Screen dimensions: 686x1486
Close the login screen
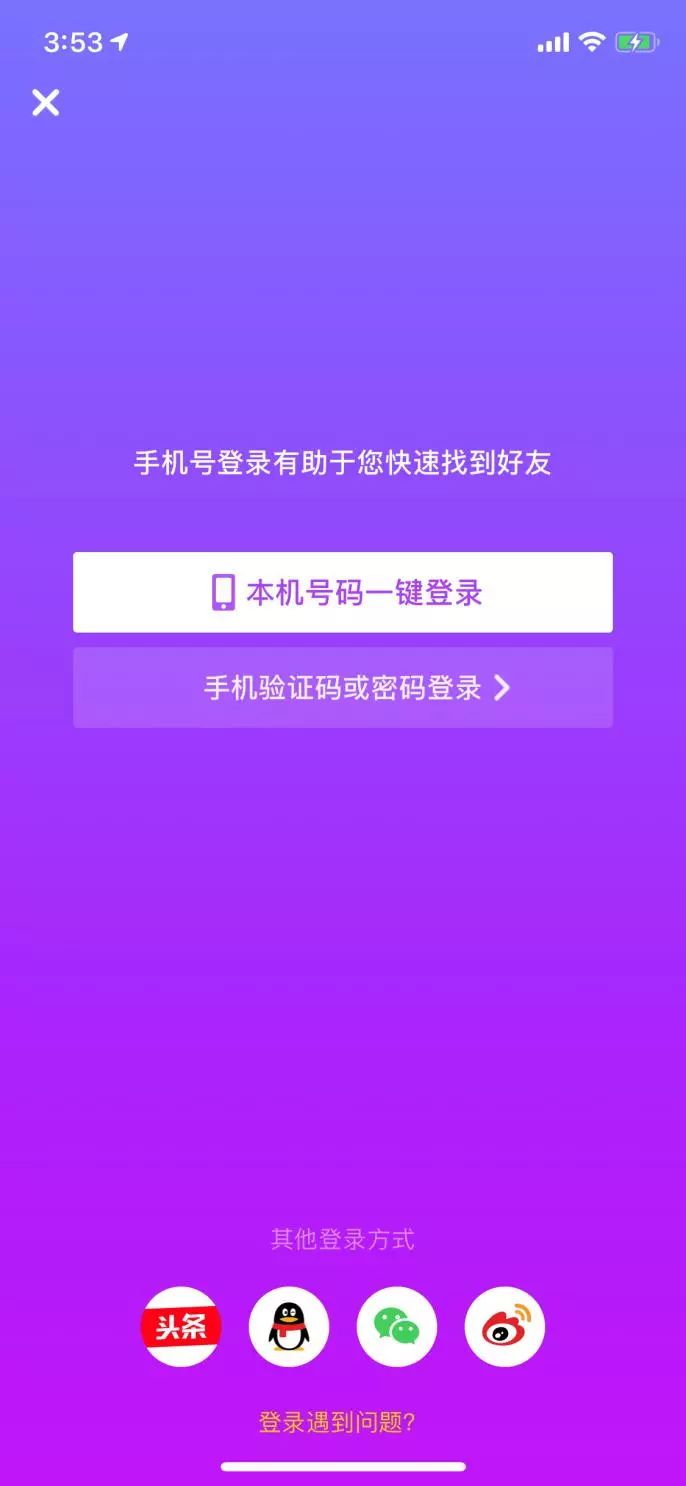pyautogui.click(x=46, y=102)
